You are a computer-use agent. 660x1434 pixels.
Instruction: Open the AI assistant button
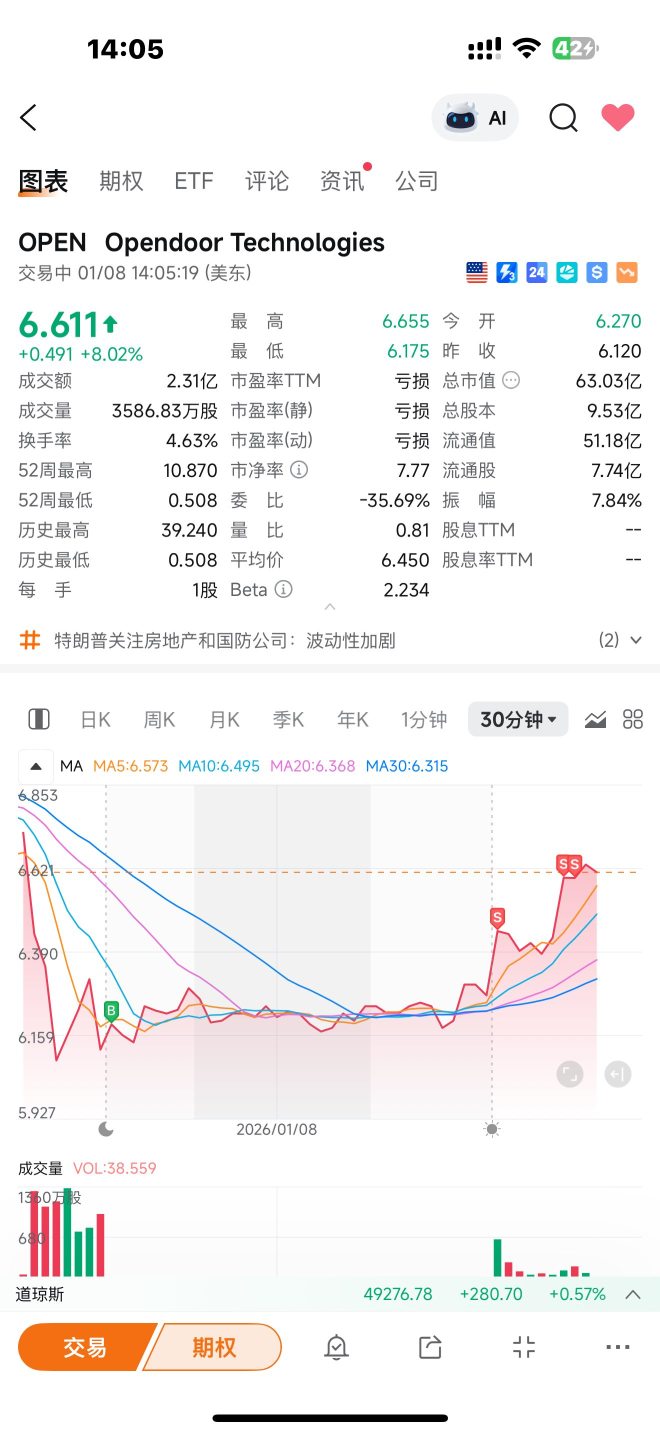click(x=475, y=118)
